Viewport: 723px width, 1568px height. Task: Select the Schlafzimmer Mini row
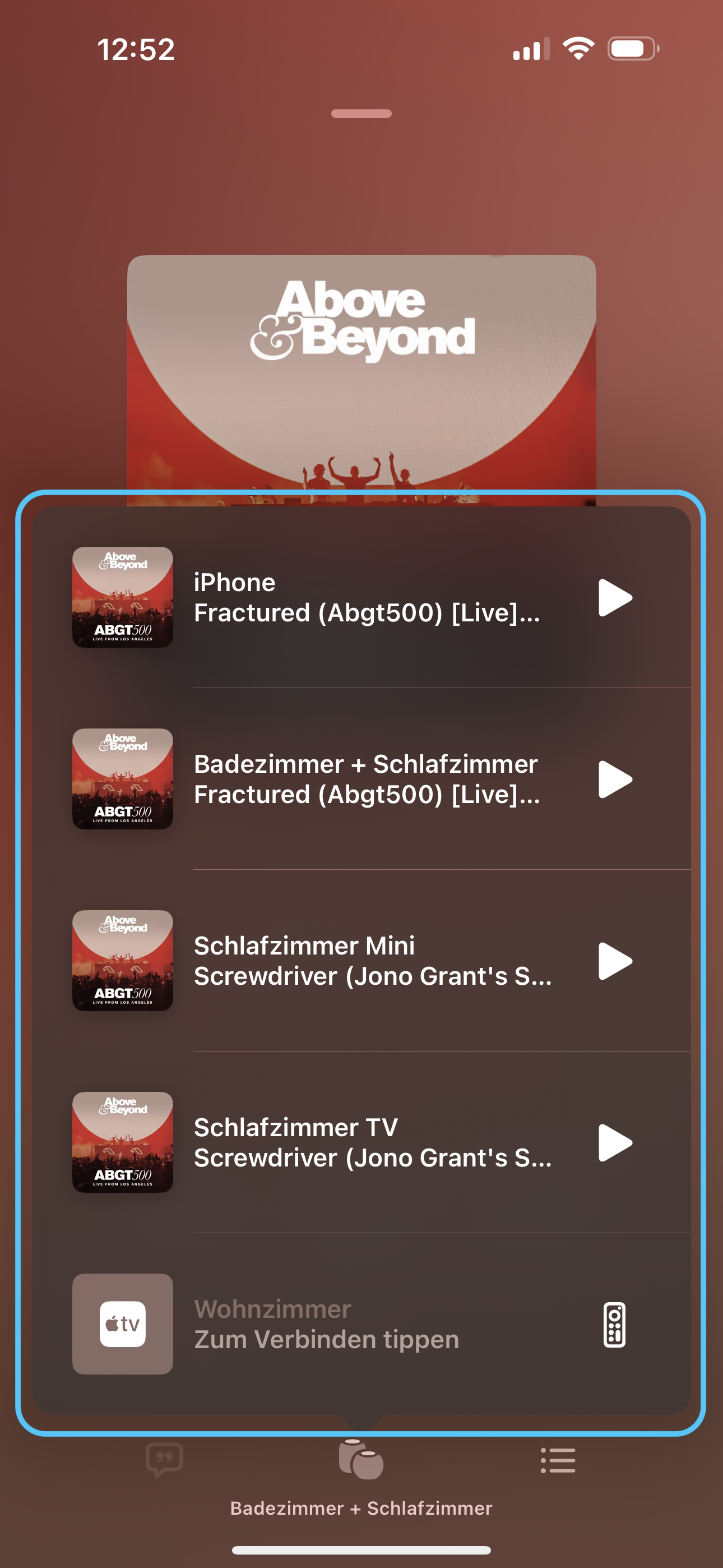point(361,961)
